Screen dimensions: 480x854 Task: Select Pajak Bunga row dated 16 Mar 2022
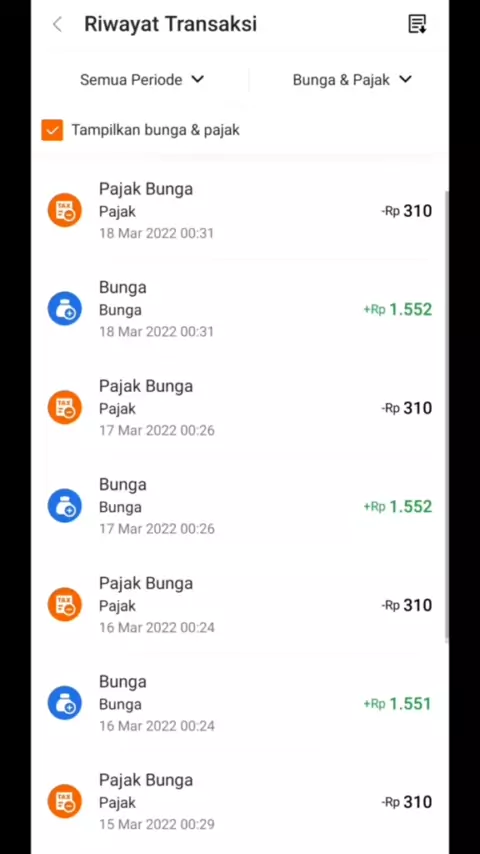(240, 605)
